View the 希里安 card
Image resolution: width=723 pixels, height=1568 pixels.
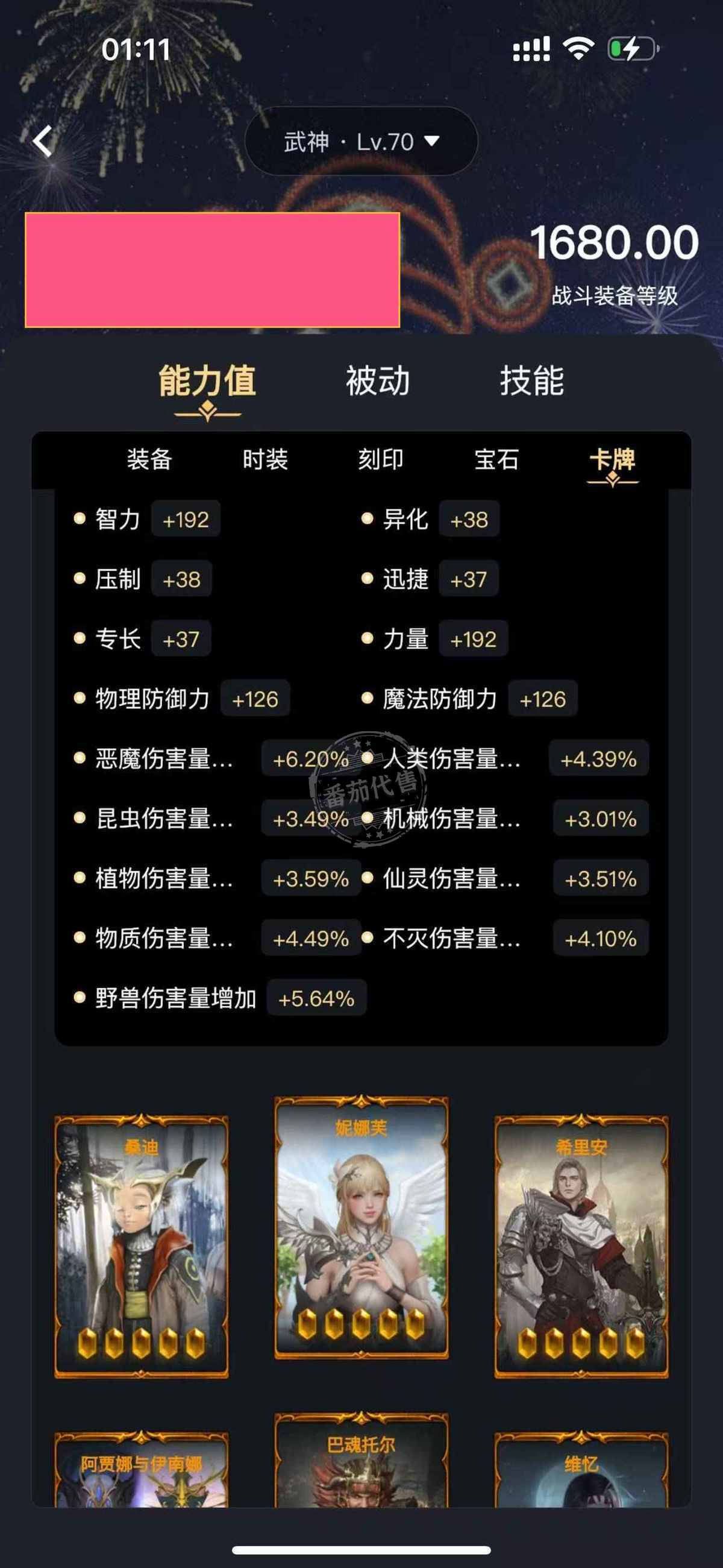581,1247
